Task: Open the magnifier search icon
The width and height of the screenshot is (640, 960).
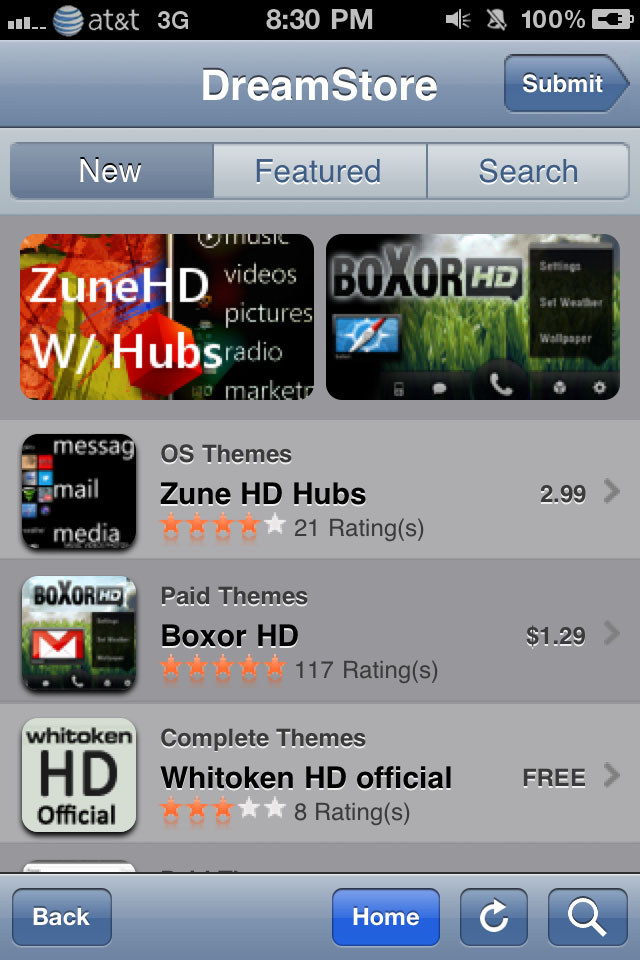Action: coord(587,917)
